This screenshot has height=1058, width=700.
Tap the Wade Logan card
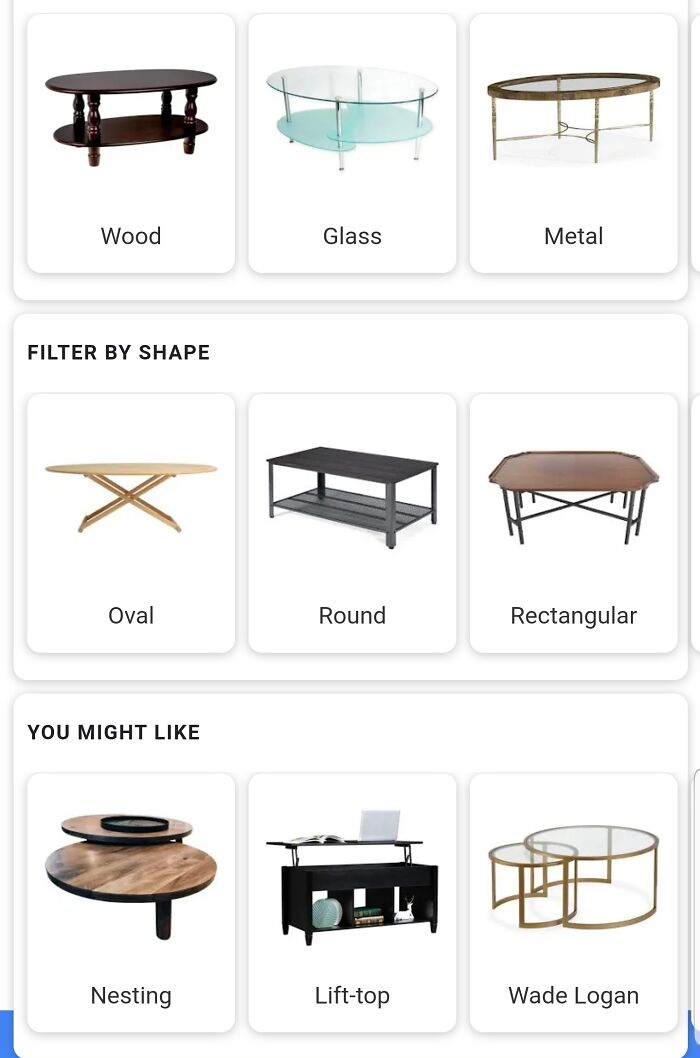point(573,902)
